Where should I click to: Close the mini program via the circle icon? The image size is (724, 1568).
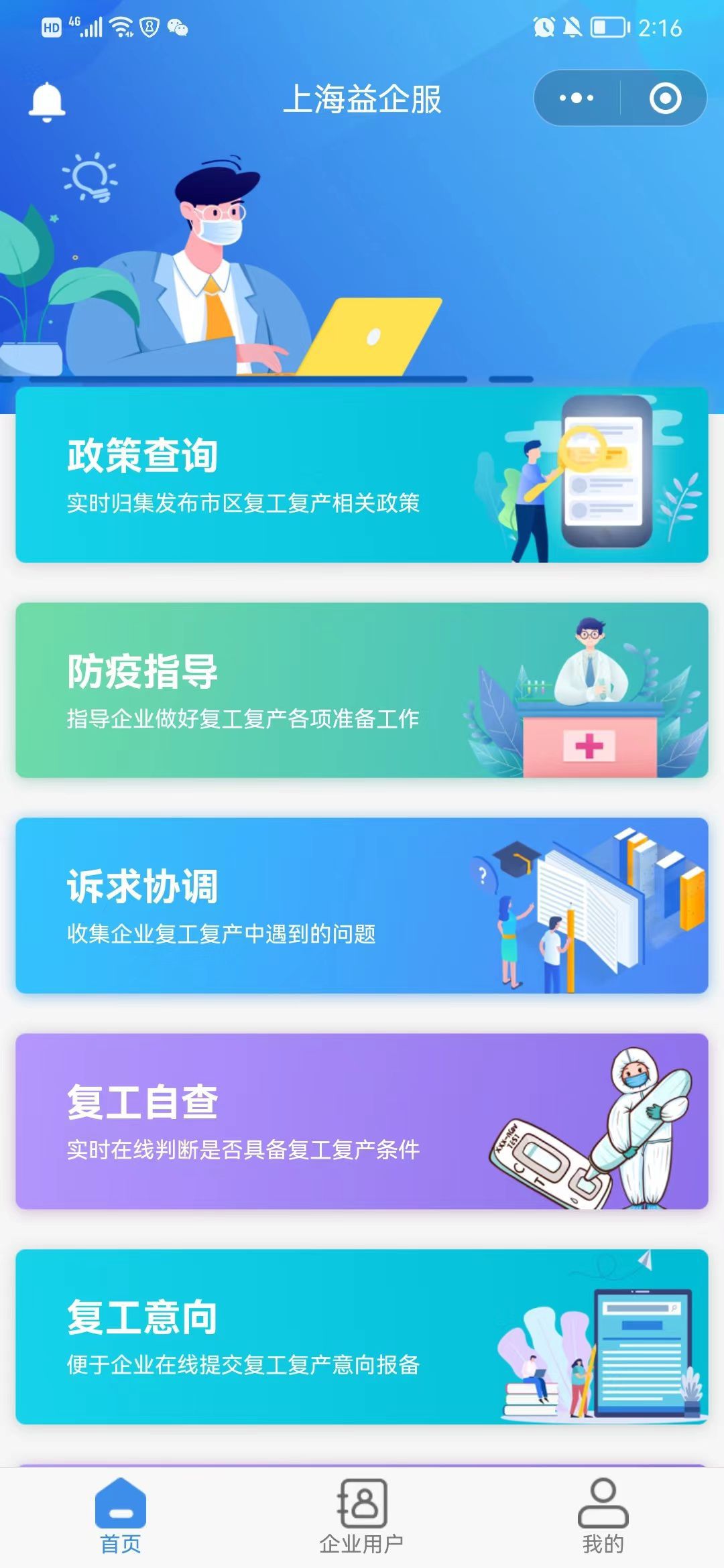pyautogui.click(x=665, y=99)
